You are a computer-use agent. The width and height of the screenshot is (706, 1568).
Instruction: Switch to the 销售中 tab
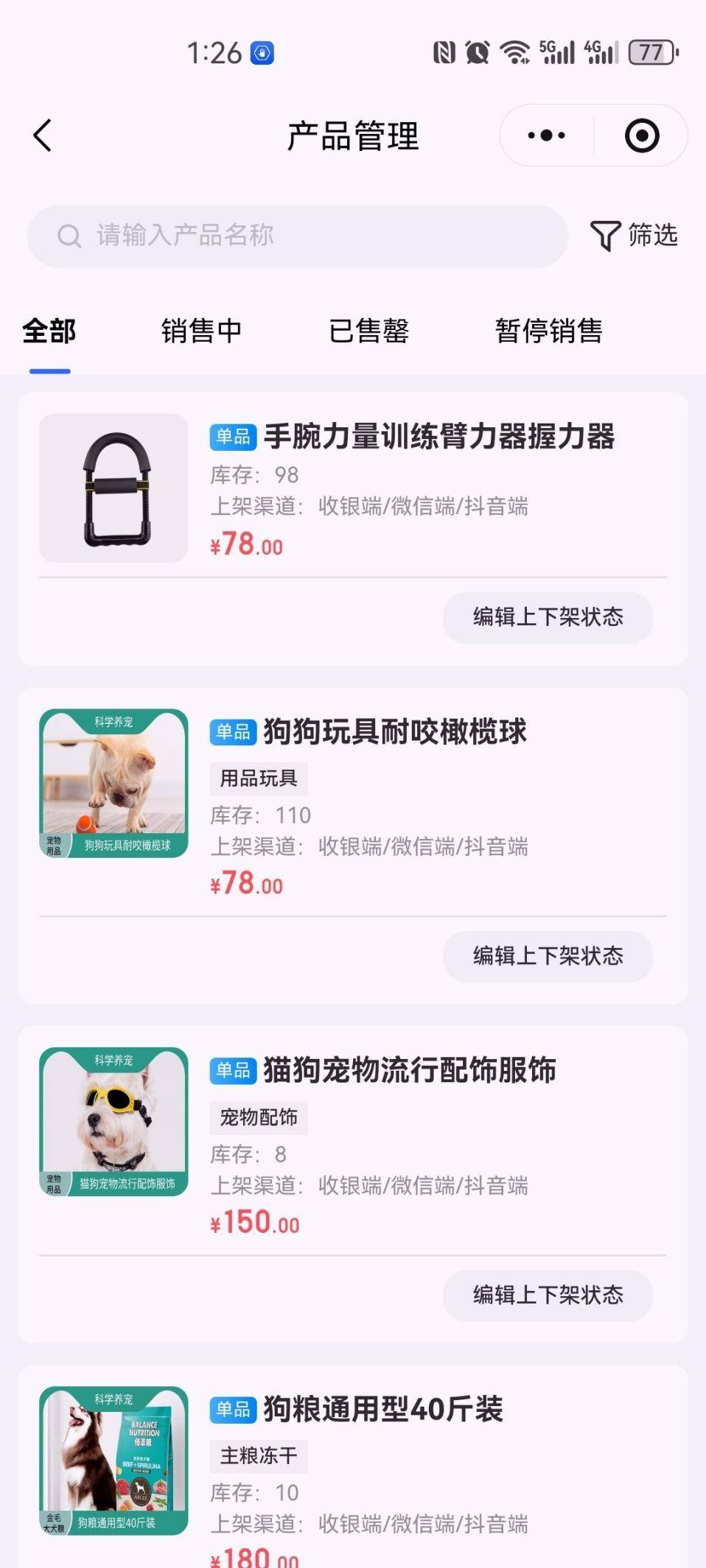[201, 331]
